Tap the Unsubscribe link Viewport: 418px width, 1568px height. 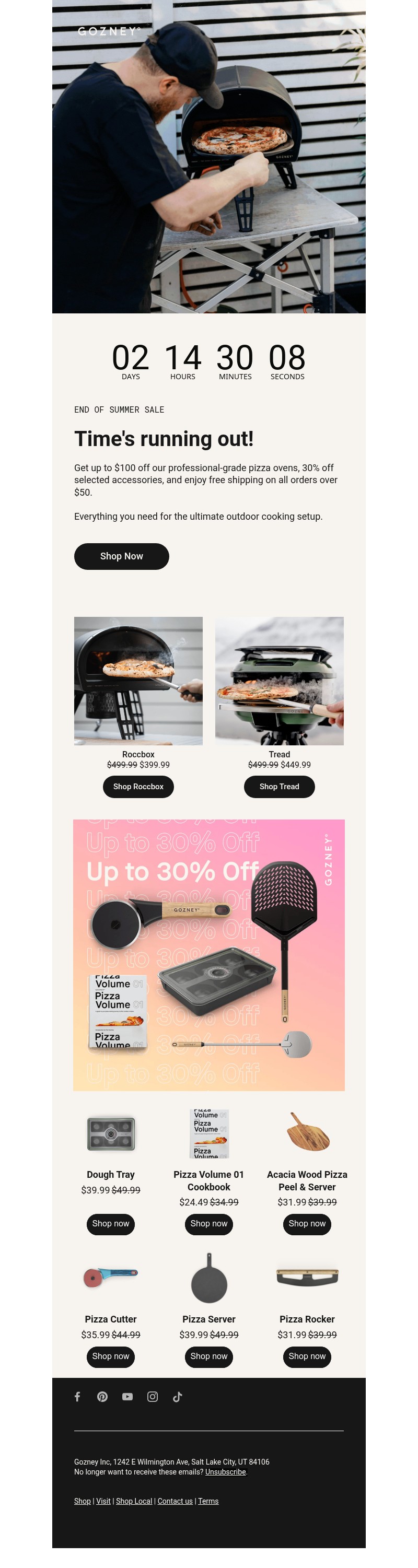click(225, 1472)
